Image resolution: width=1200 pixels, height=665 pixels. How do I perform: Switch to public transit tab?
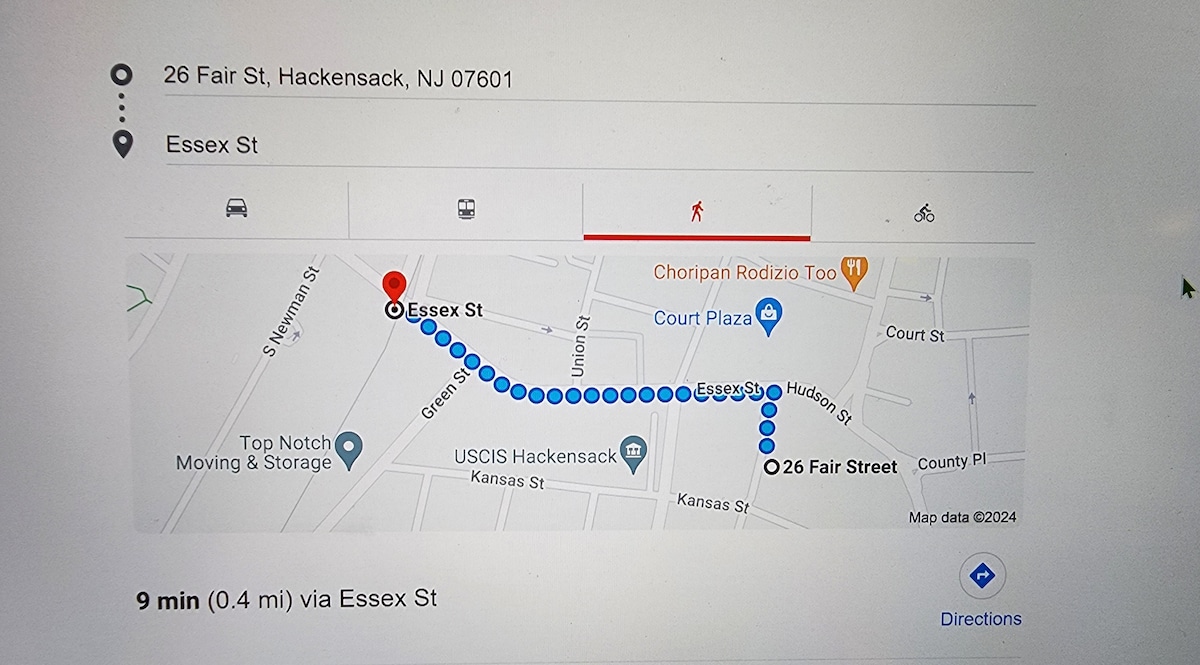pyautogui.click(x=466, y=210)
